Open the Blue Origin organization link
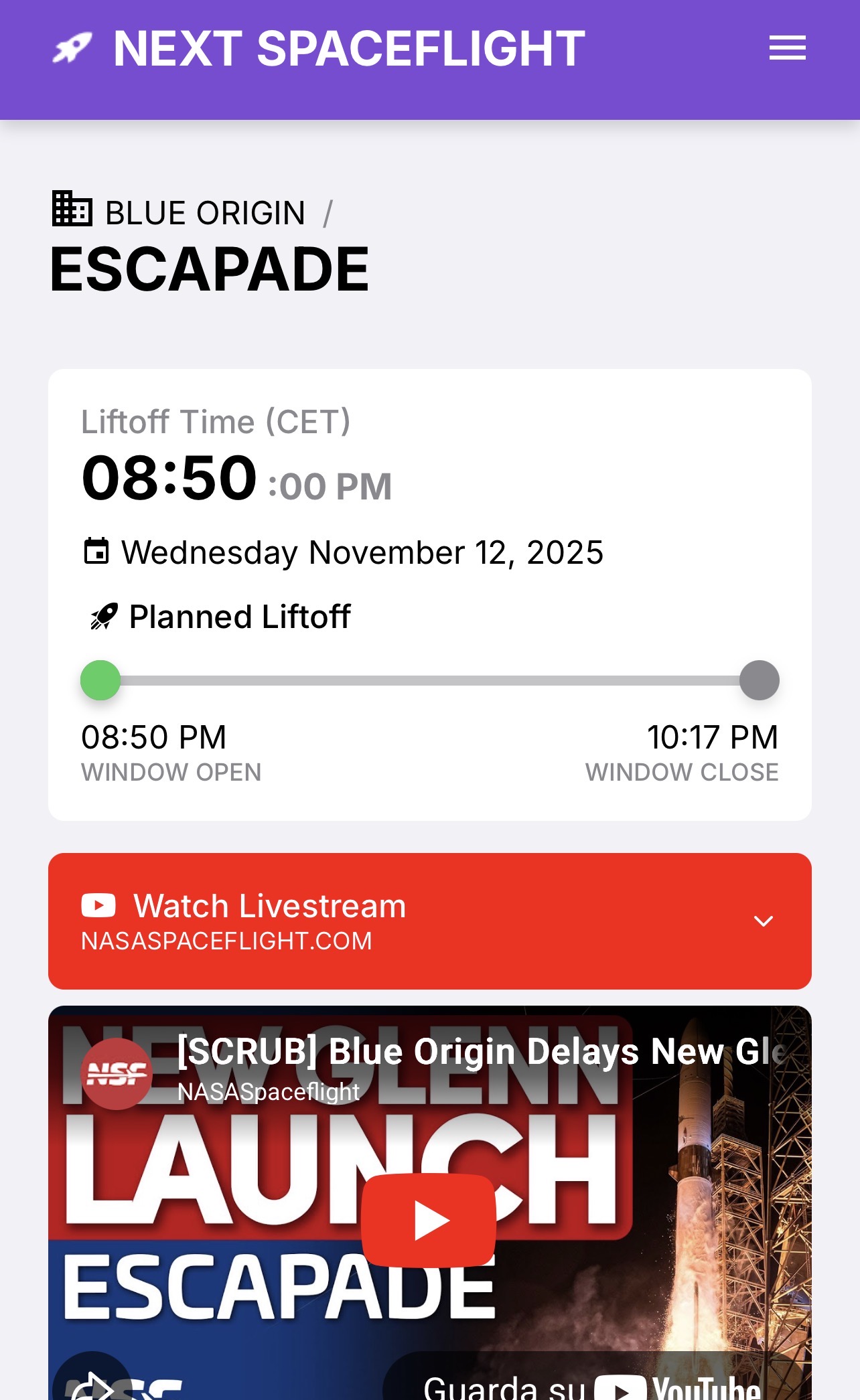The width and height of the screenshot is (860, 1400). tap(205, 213)
